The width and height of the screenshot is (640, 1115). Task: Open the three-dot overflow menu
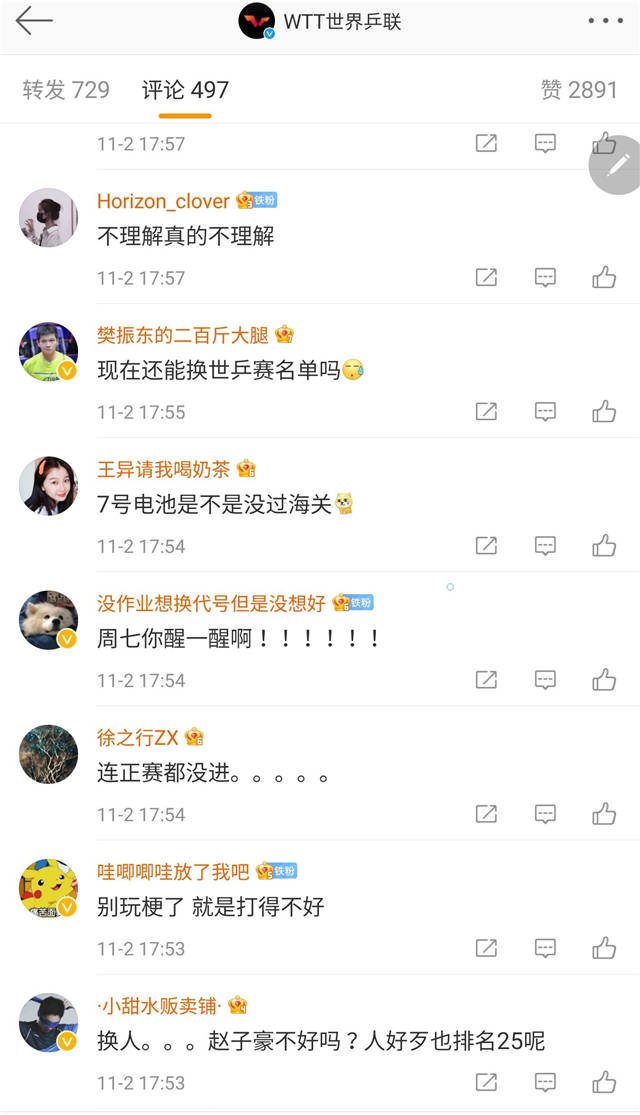[605, 21]
